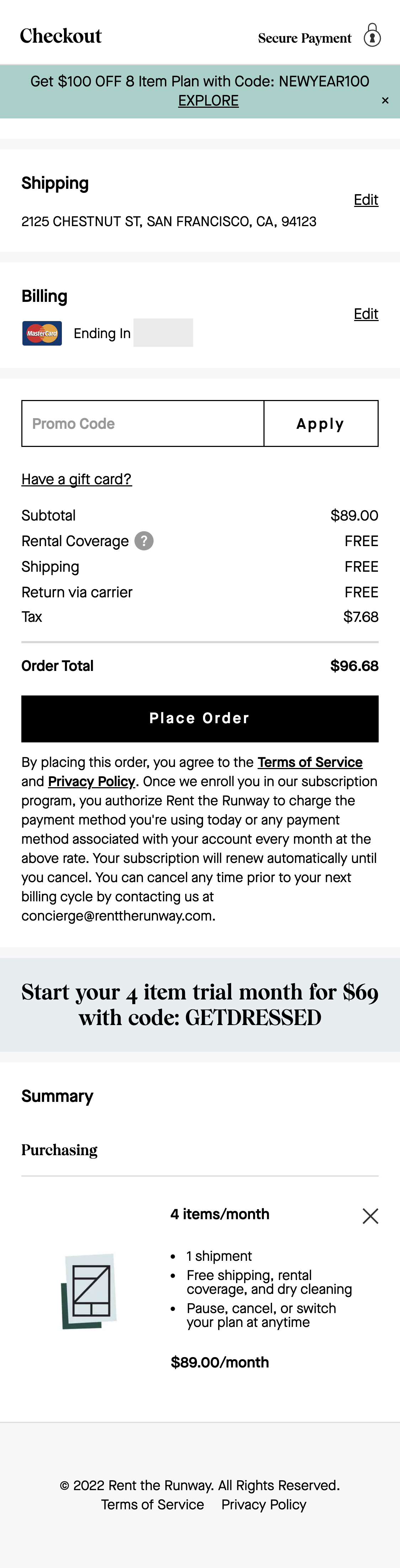Remove the 4 items/month plan
Screen dimensions: 400x1568
coord(370,1216)
